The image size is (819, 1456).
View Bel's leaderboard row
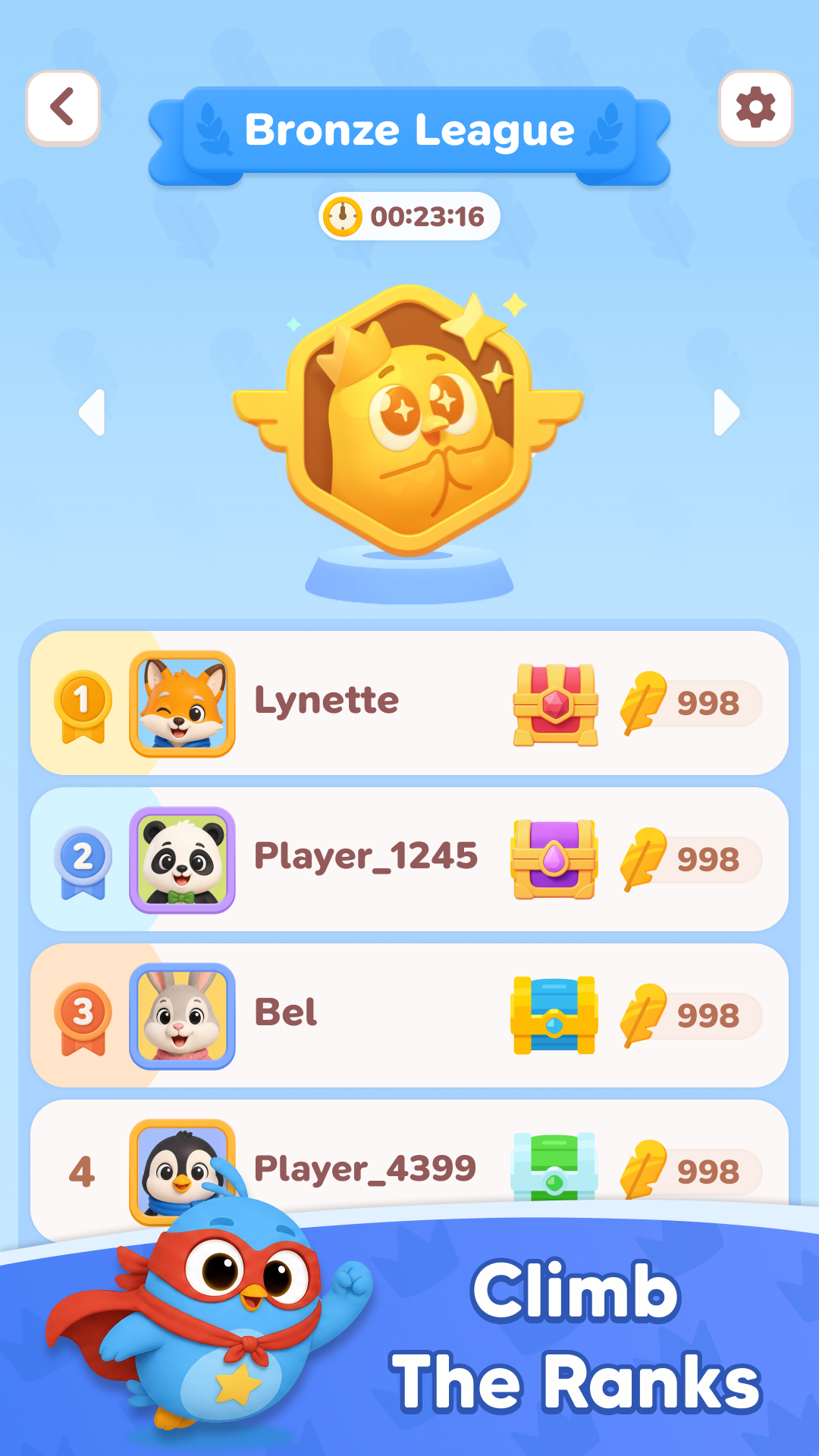coord(409,1015)
